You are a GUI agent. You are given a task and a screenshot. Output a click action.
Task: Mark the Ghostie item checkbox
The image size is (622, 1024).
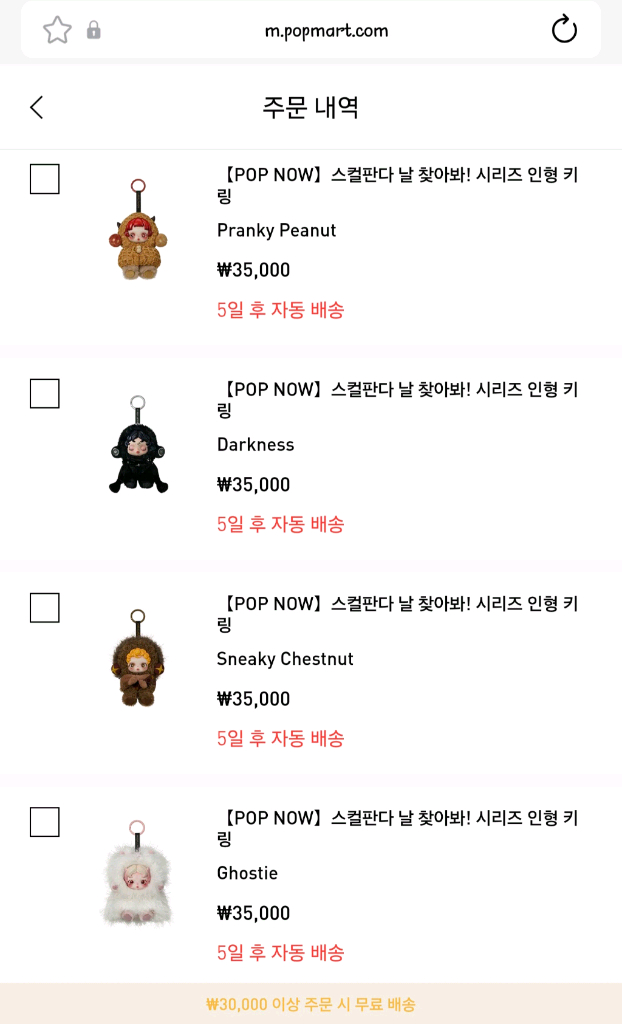click(x=45, y=822)
